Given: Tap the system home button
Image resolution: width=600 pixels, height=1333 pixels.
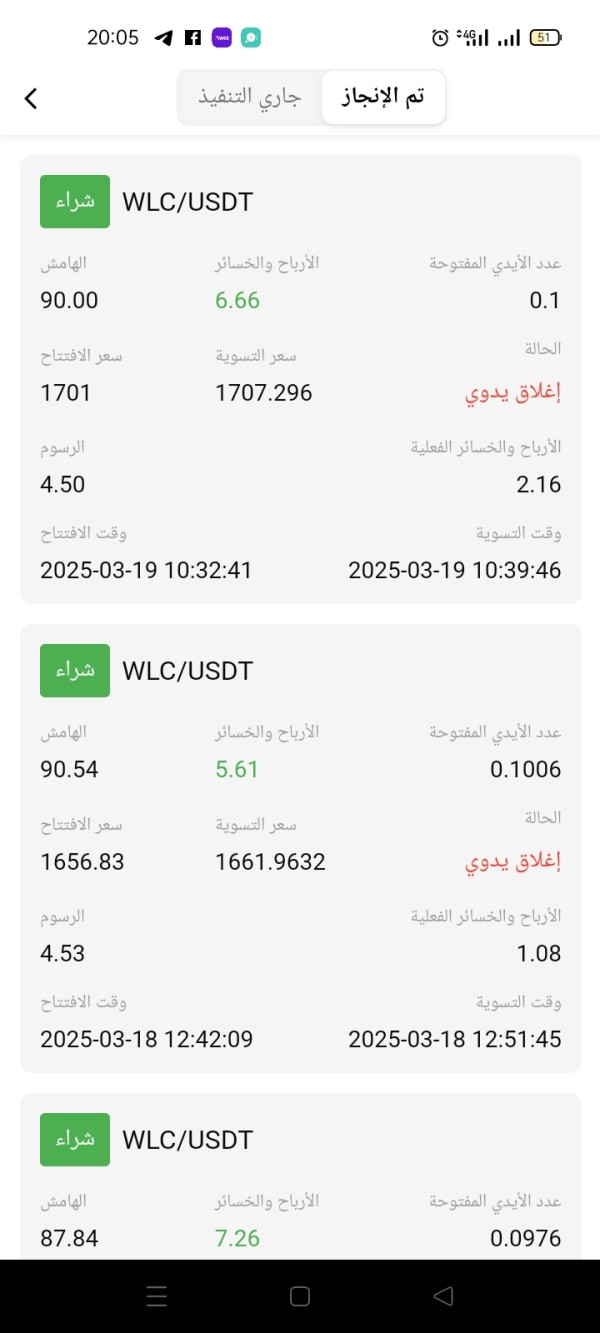Looking at the screenshot, I should click(300, 1296).
